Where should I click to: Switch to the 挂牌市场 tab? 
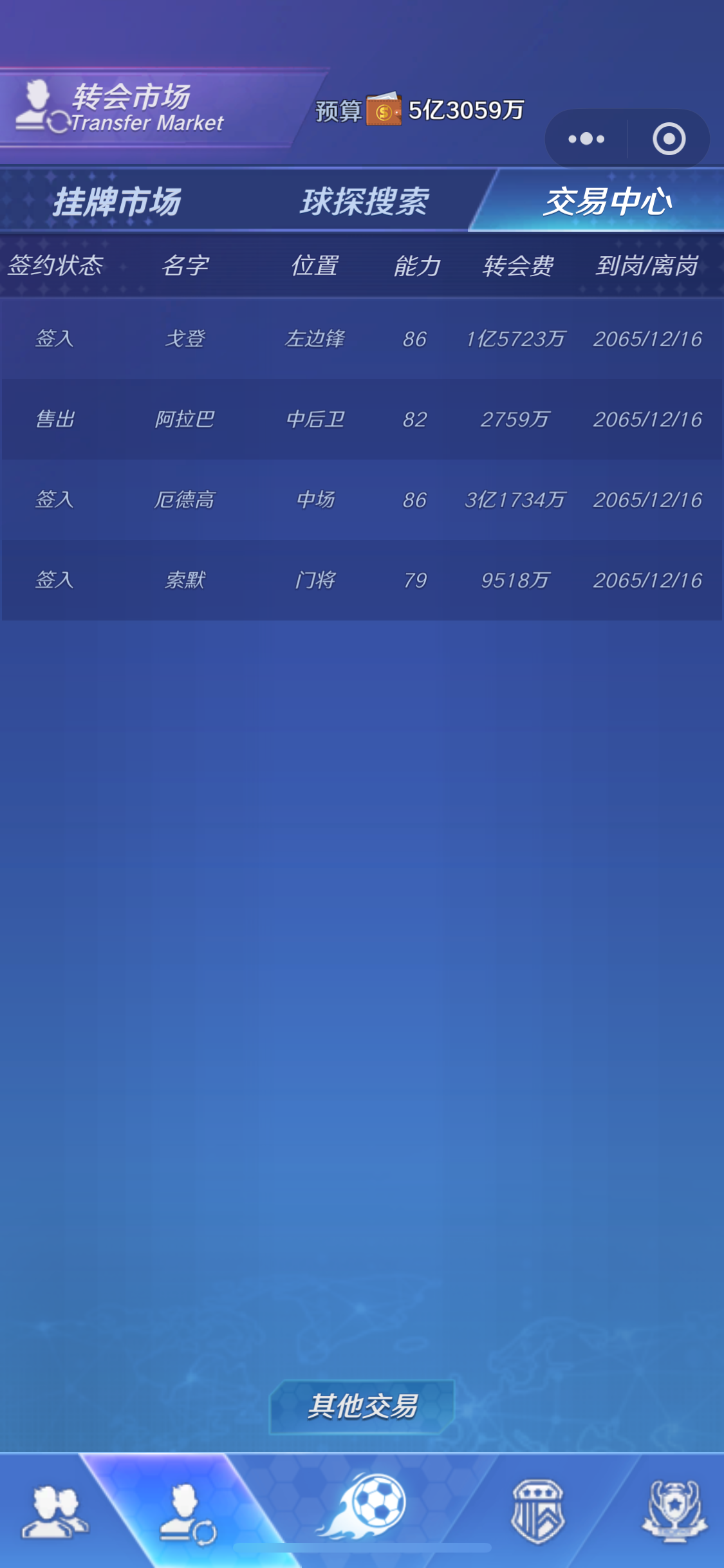tap(119, 200)
